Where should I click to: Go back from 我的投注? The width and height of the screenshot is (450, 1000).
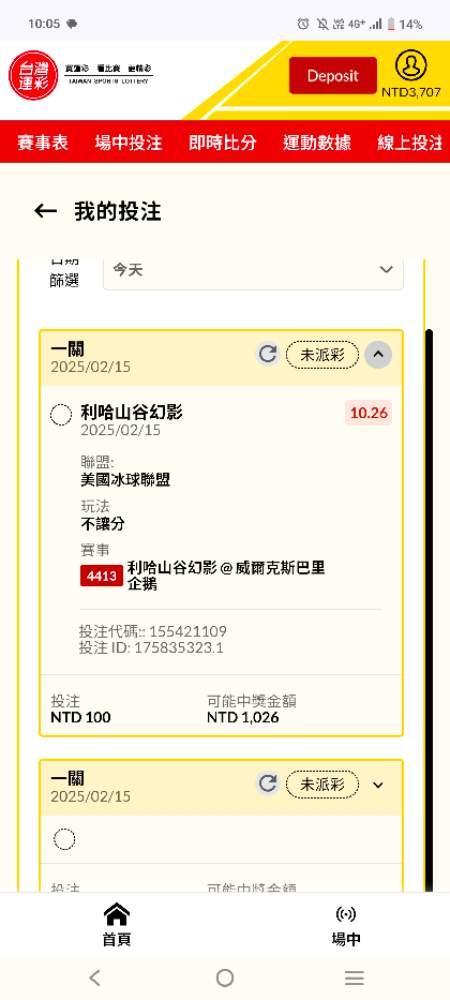(45, 211)
